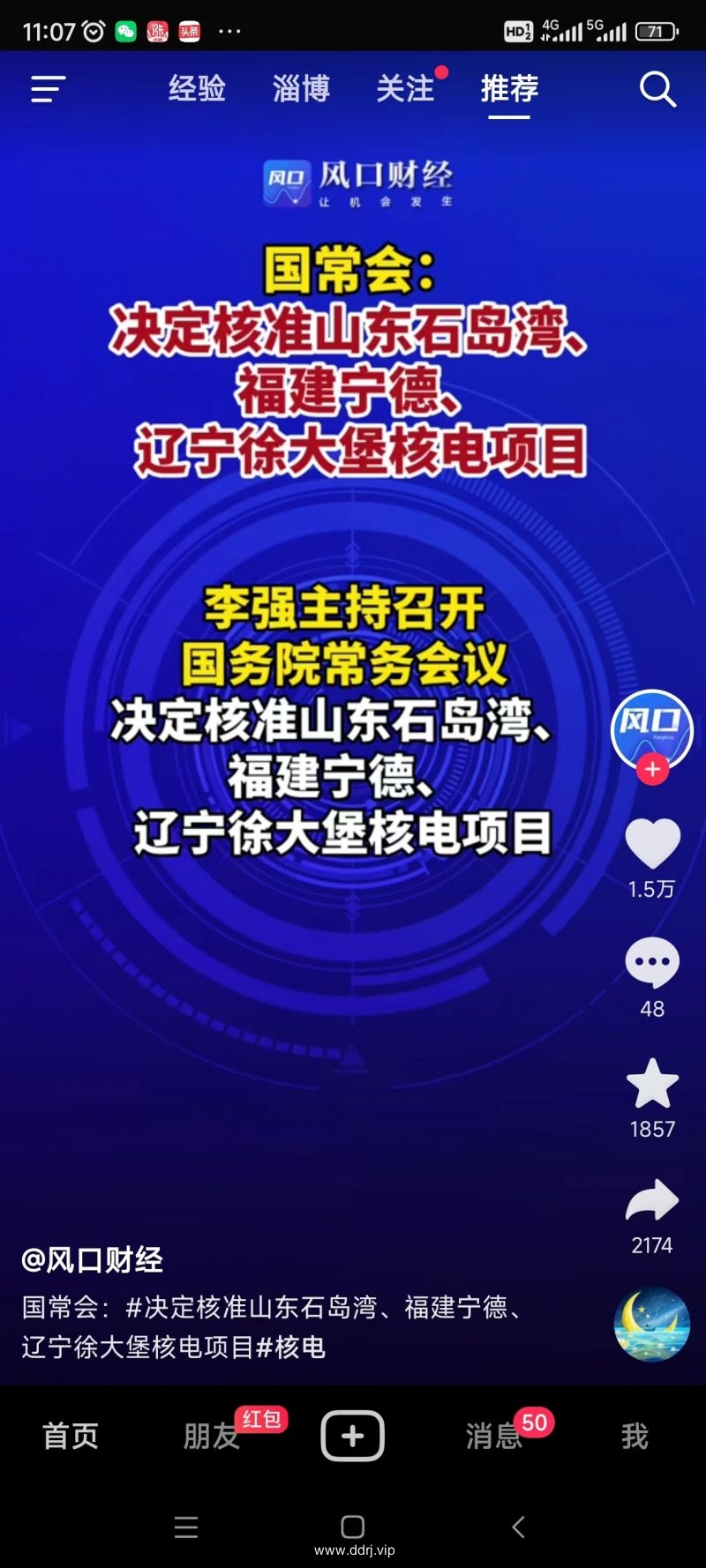Viewport: 706px width, 1568px height.
Task: Switch to the 淄博 tab
Action: click(x=301, y=89)
